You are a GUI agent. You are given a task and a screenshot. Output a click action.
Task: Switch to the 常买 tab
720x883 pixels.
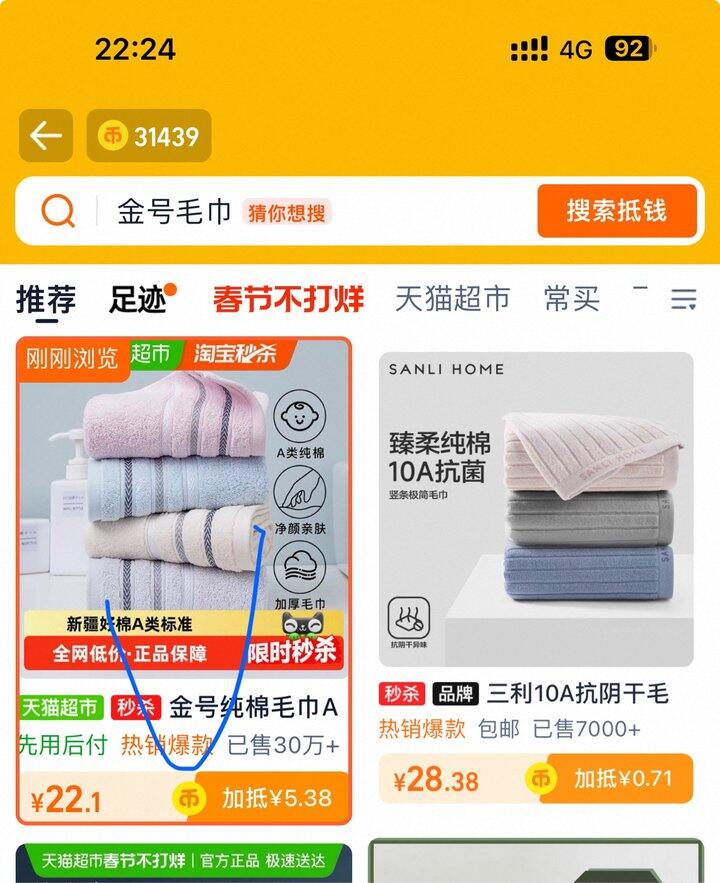pos(571,299)
